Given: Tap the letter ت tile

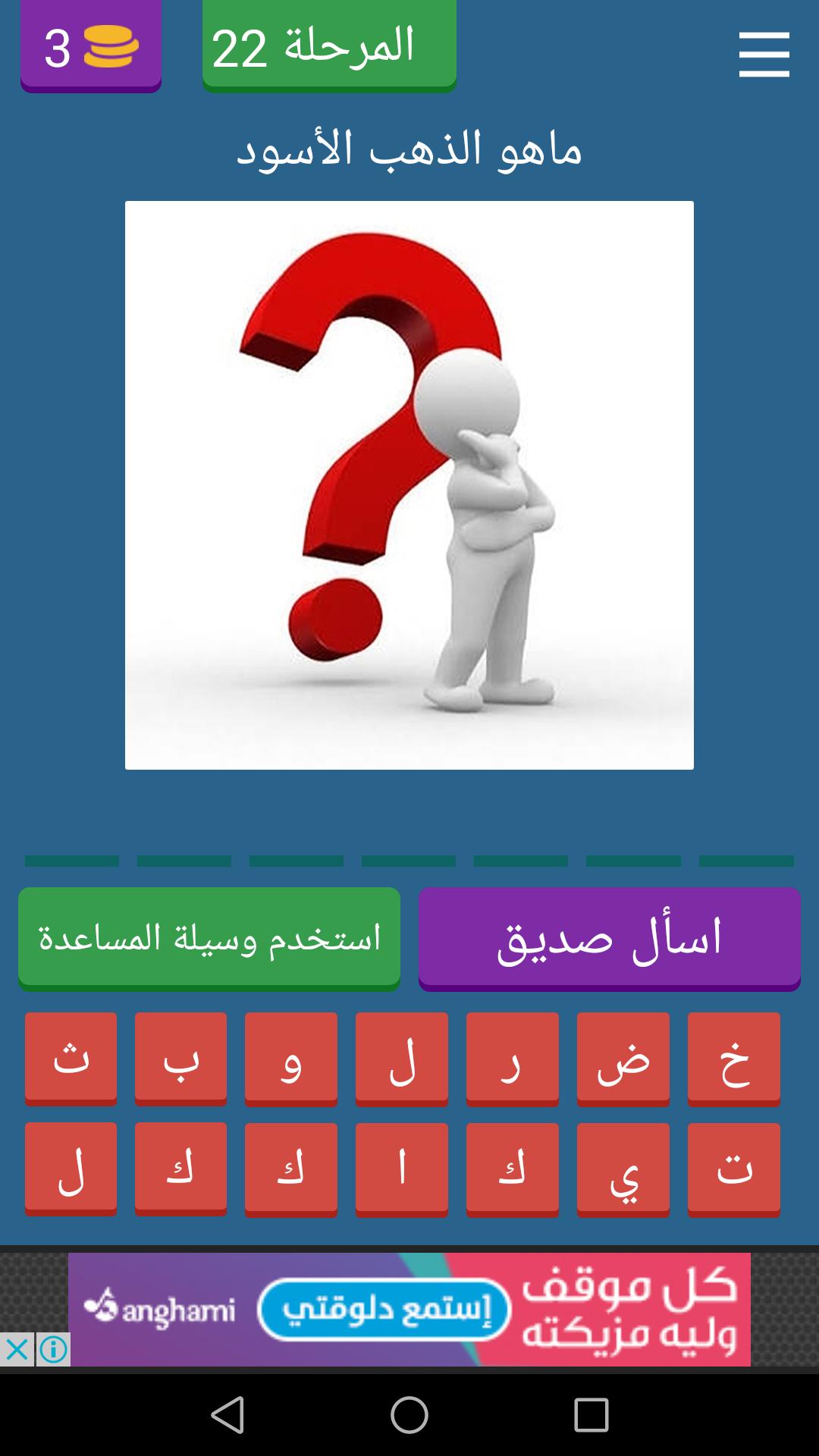Looking at the screenshot, I should (x=734, y=1169).
